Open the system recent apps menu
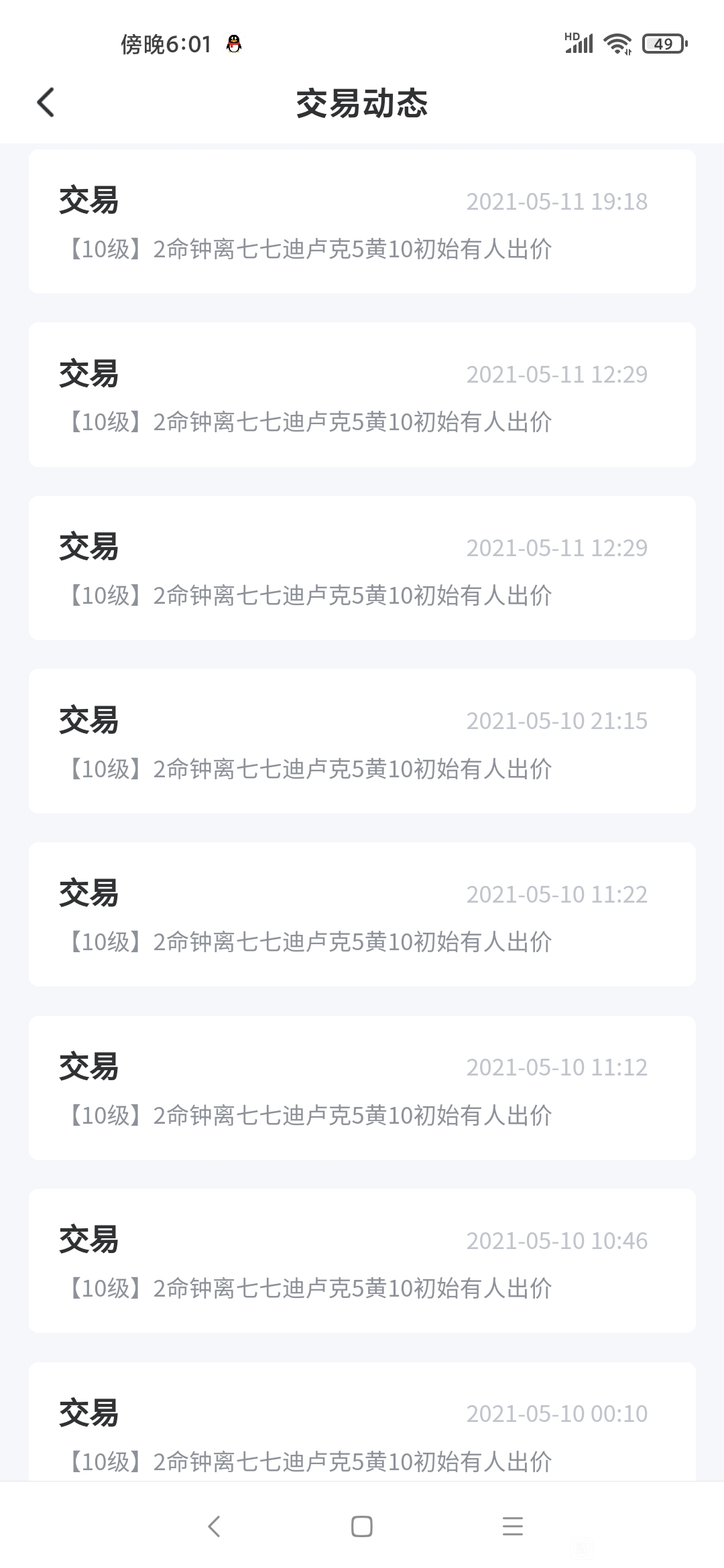The image size is (724, 1568). click(513, 1526)
